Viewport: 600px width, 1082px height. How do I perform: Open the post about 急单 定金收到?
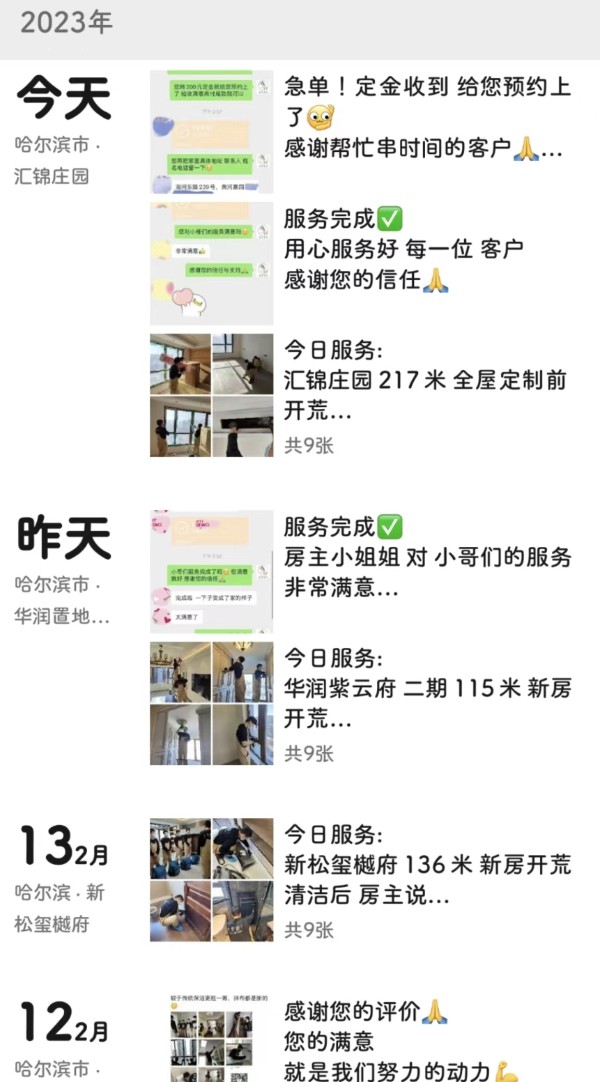426,118
